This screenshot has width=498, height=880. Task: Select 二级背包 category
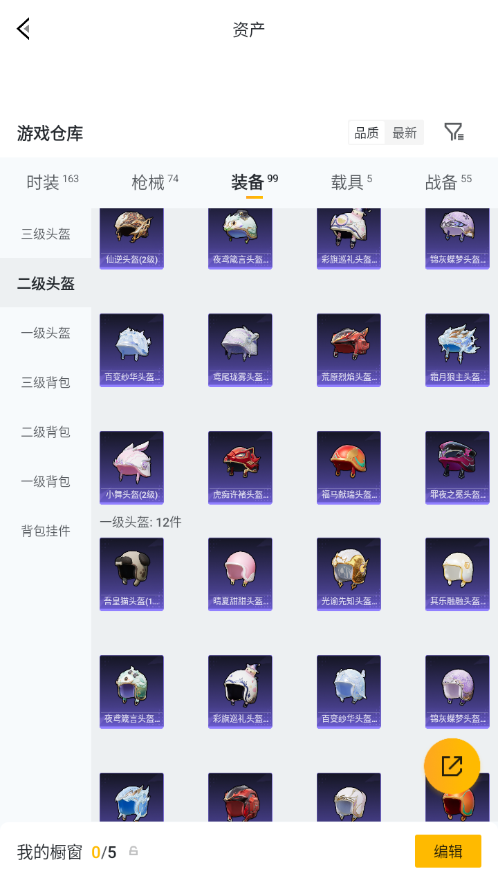[x=45, y=432]
